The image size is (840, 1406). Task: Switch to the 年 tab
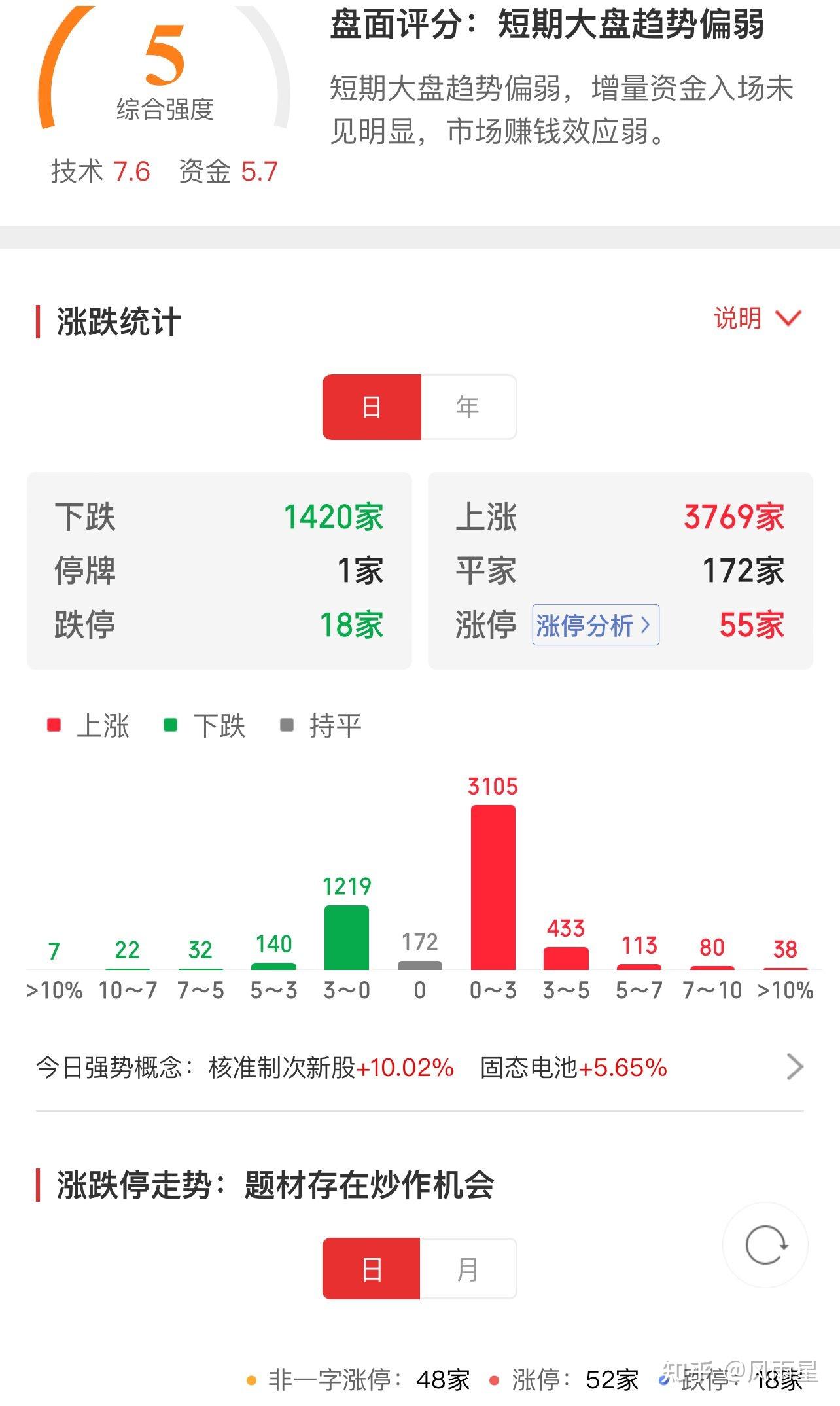pyautogui.click(x=468, y=407)
